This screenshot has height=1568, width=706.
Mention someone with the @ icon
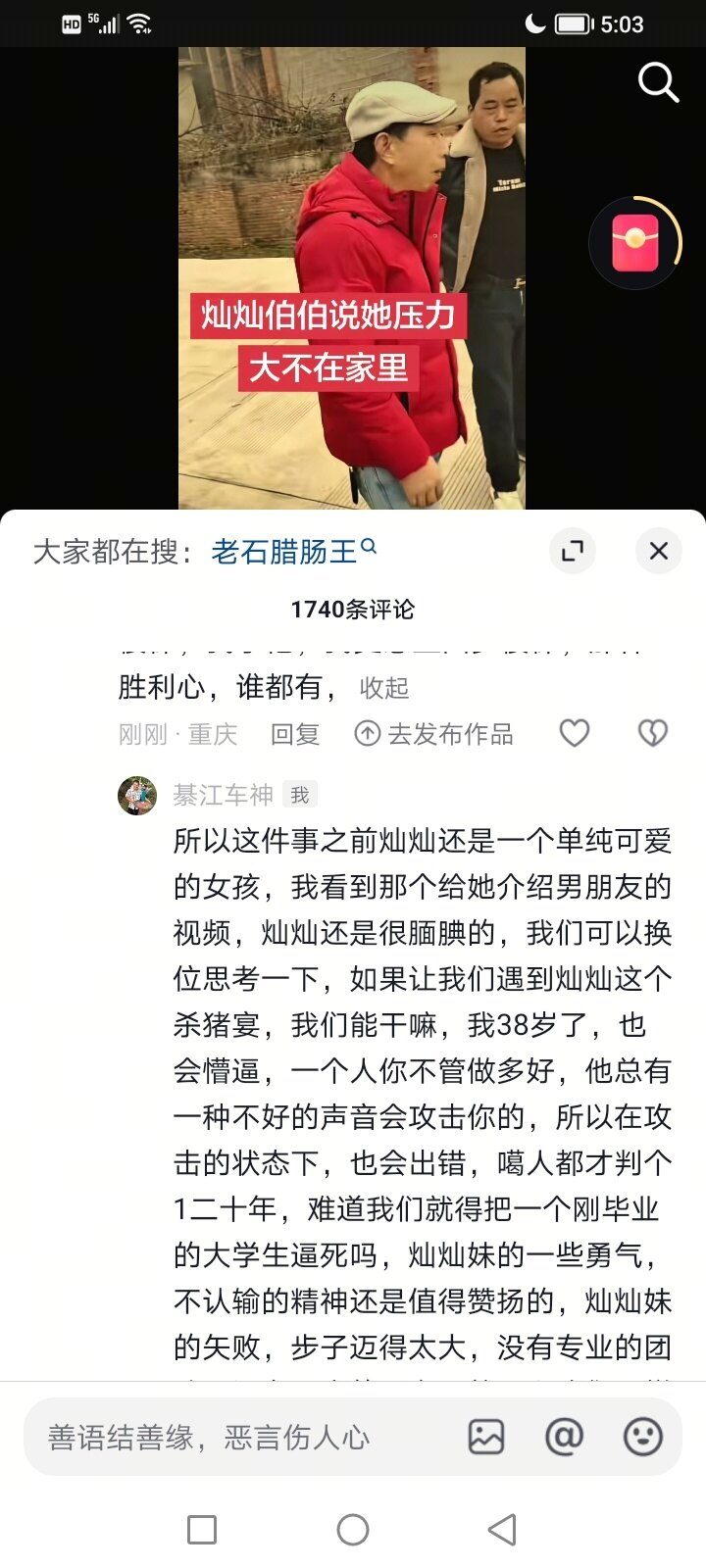564,1437
